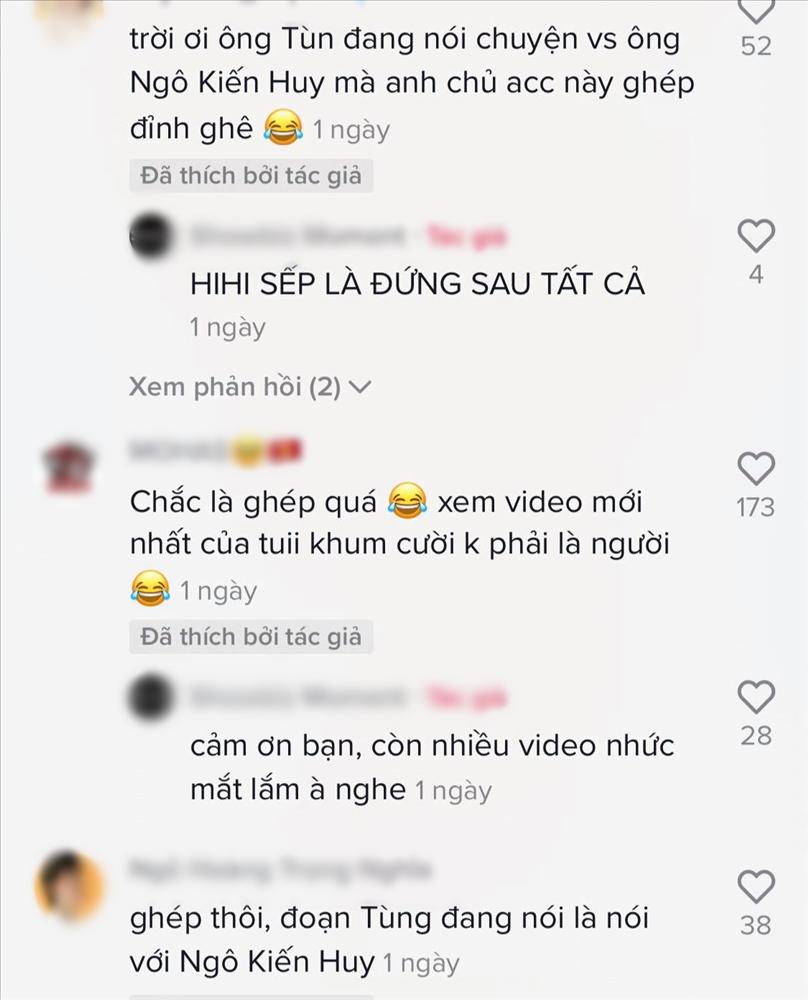The height and width of the screenshot is (1000, 808).
Task: Open author avatar above "cảm ơn bạn" reply
Action: point(152,696)
